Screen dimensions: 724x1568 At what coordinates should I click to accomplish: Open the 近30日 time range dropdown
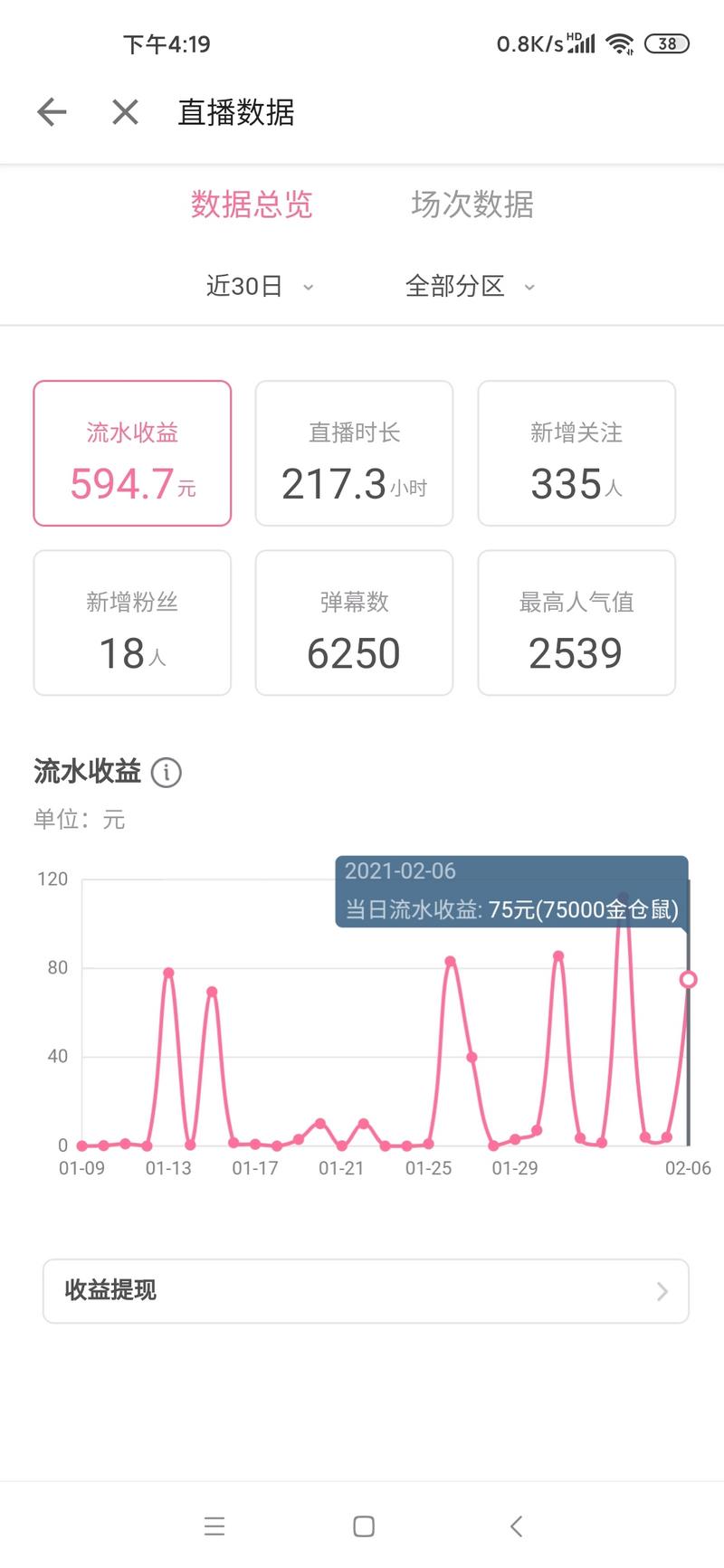click(260, 287)
